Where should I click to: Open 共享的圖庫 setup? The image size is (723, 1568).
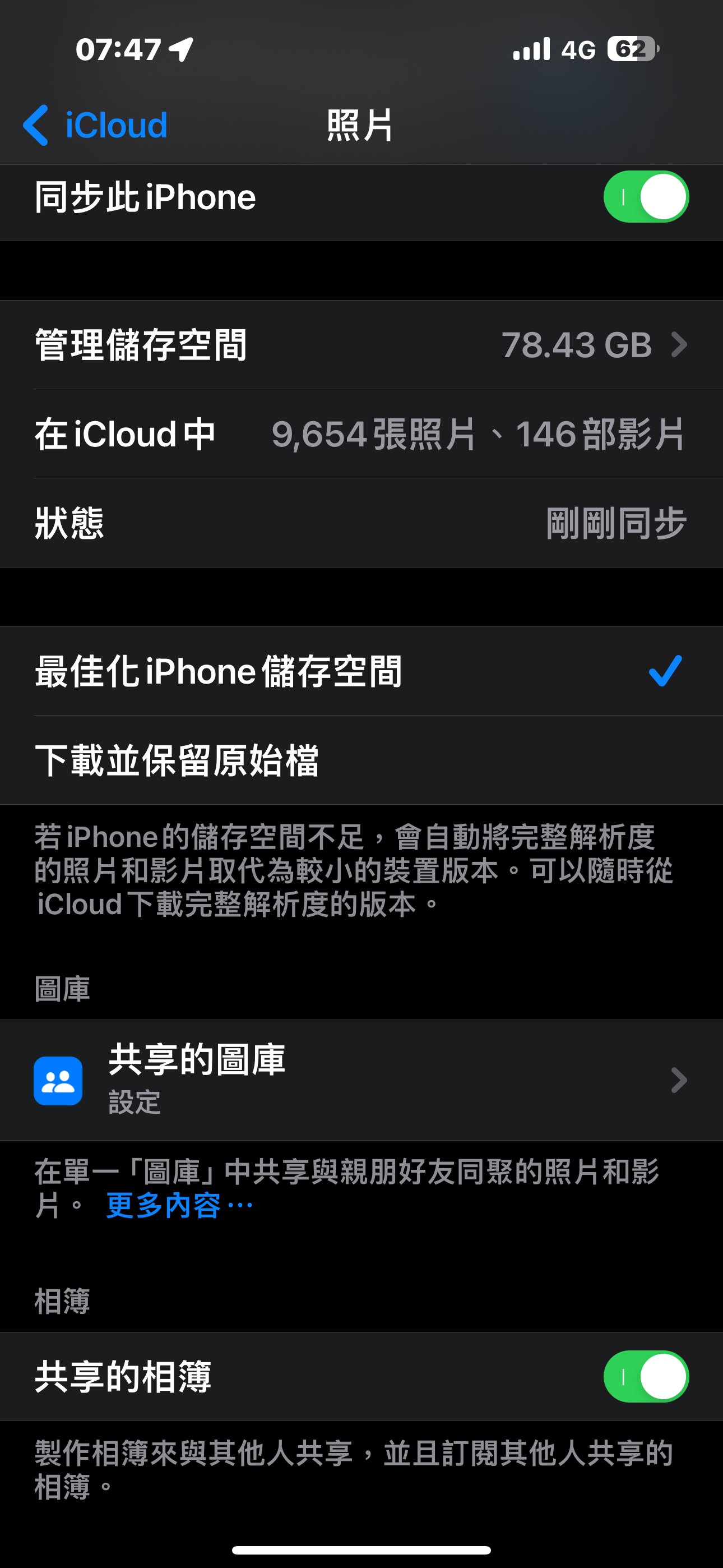[x=361, y=1080]
